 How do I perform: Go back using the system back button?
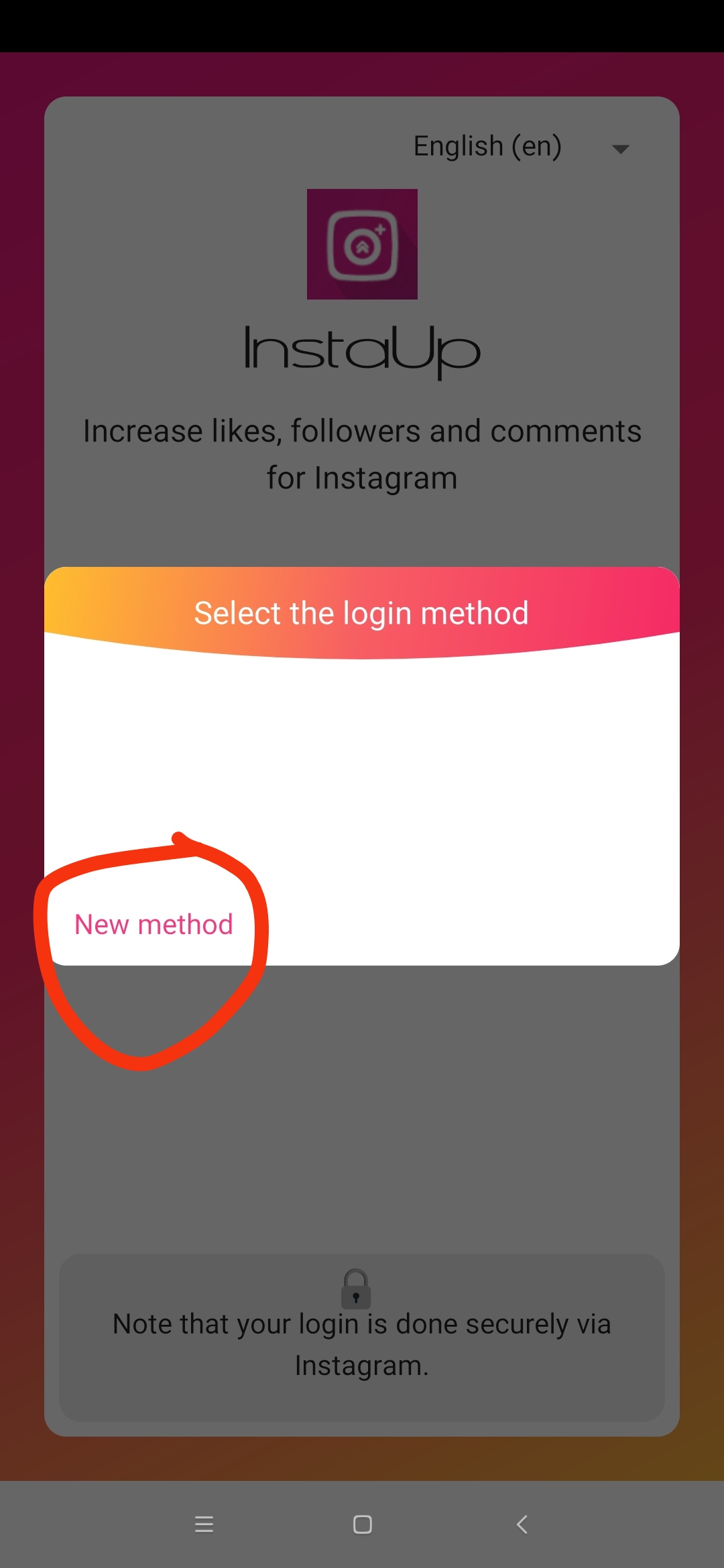click(x=522, y=1524)
